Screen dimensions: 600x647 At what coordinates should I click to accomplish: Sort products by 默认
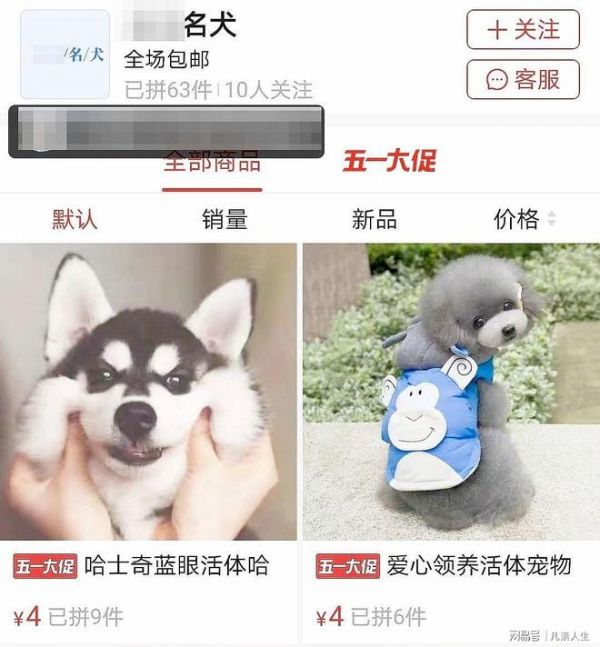pos(75,219)
